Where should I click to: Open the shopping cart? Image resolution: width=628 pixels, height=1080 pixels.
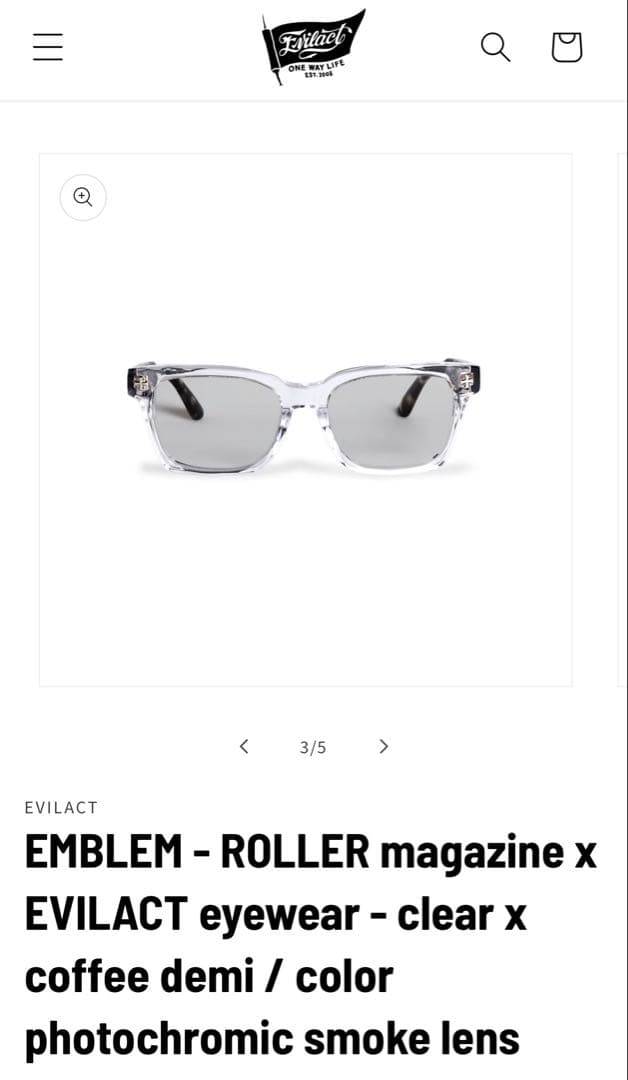[566, 47]
